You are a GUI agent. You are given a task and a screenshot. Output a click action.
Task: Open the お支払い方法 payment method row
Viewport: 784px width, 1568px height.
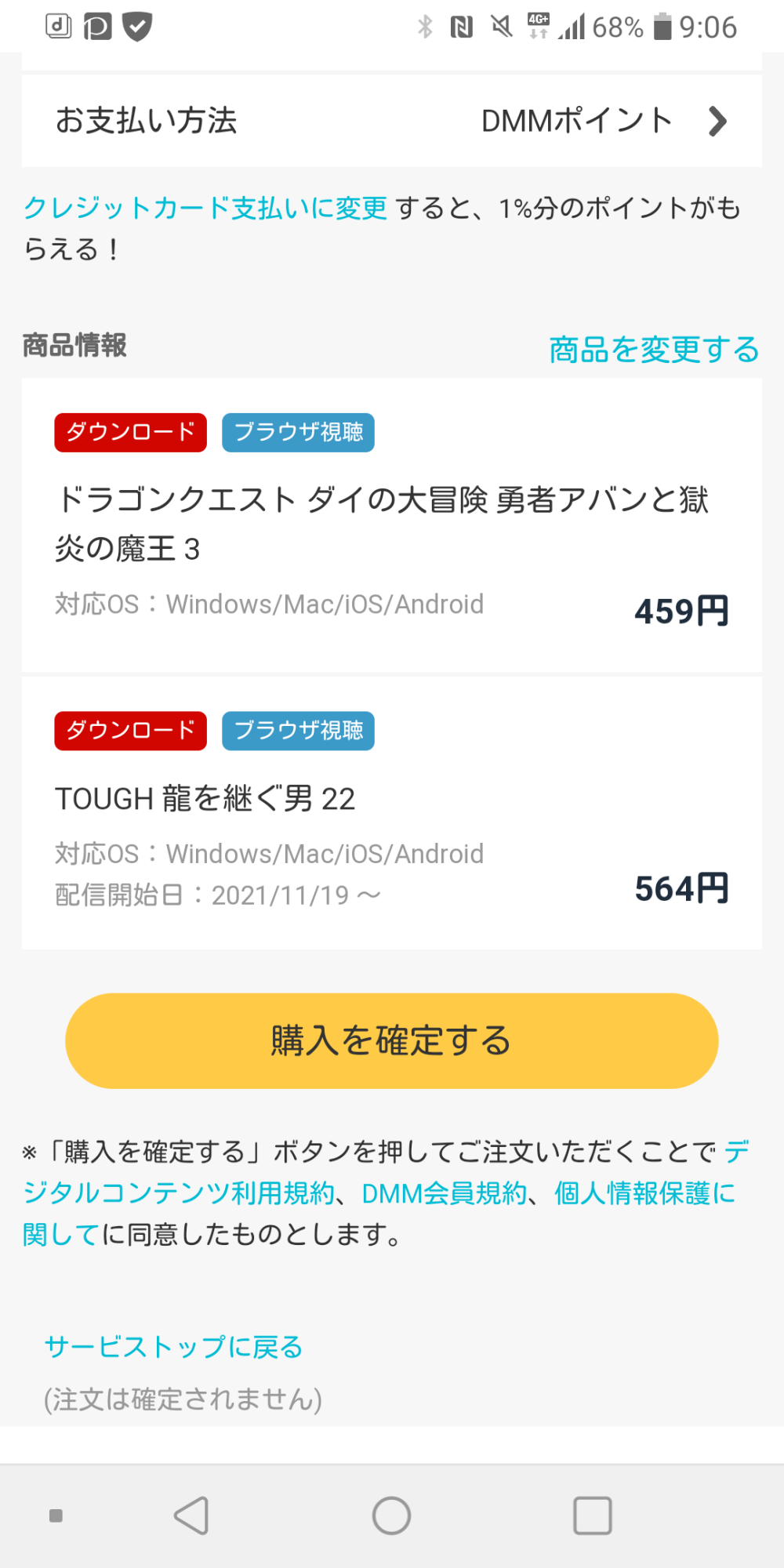point(392,121)
